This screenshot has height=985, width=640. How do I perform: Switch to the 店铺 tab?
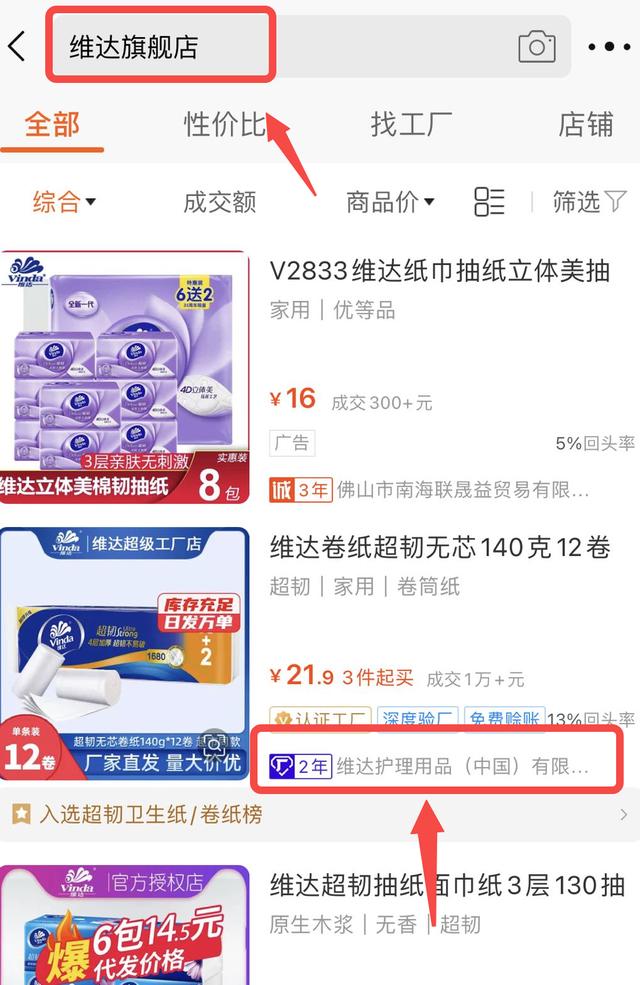pyautogui.click(x=586, y=125)
